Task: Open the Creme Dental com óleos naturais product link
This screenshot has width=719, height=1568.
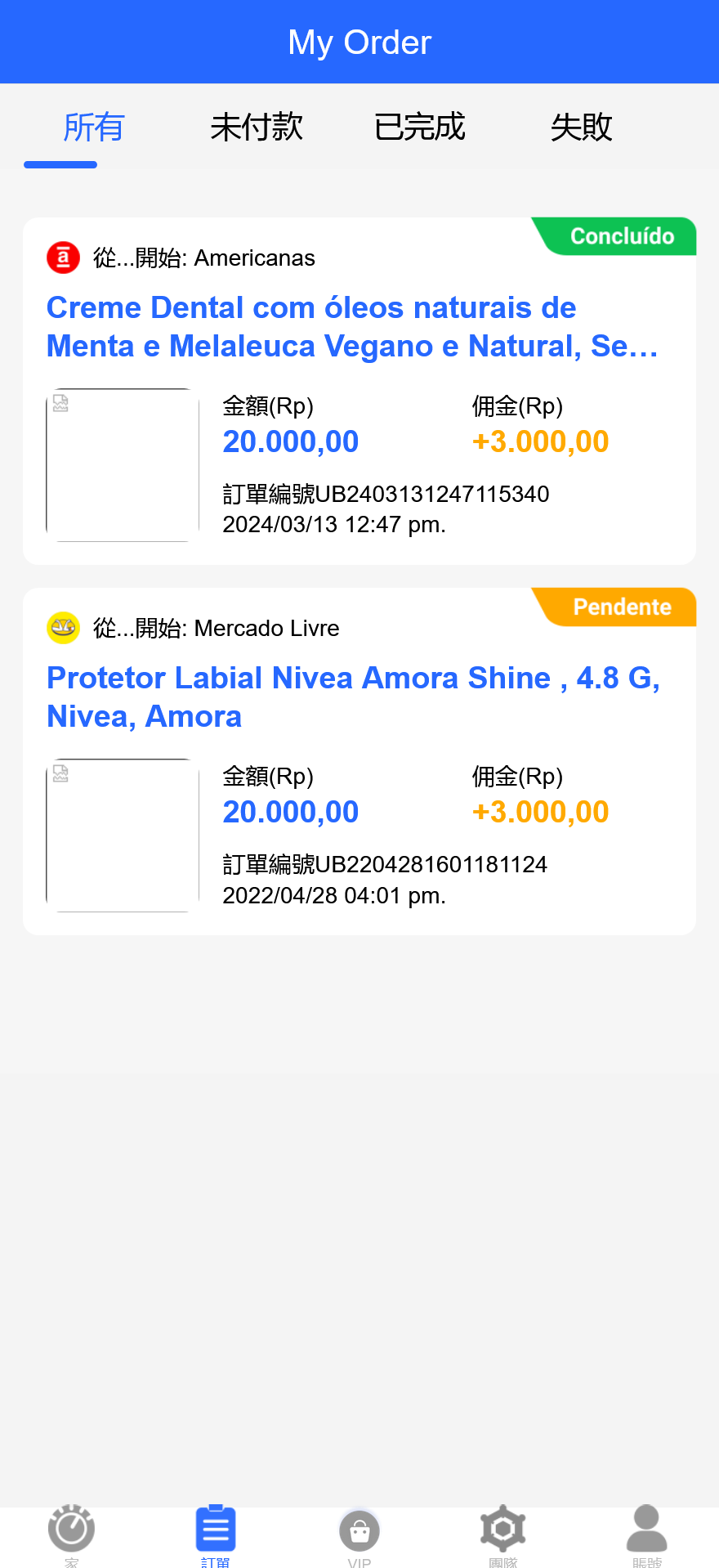Action: tap(351, 327)
